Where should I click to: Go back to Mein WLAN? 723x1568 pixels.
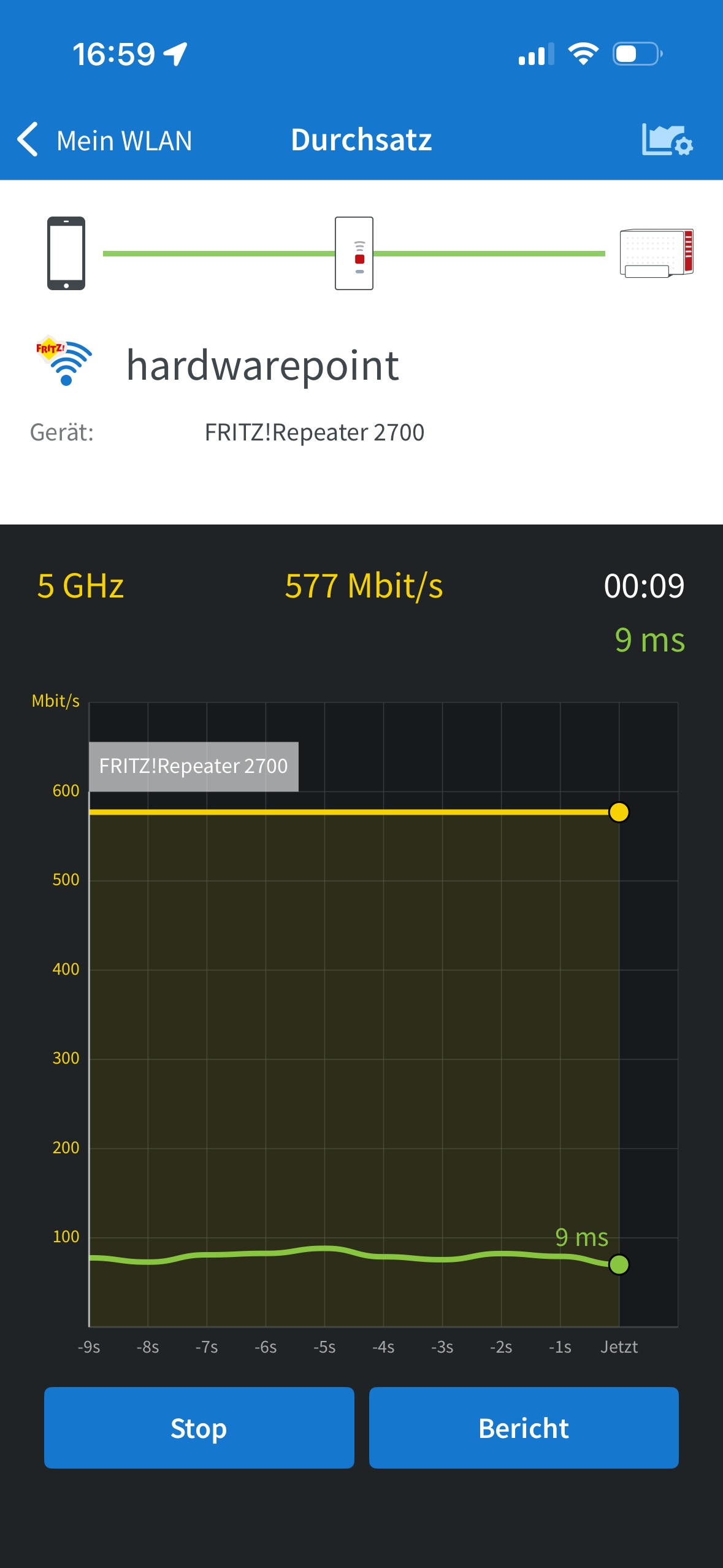coord(104,140)
